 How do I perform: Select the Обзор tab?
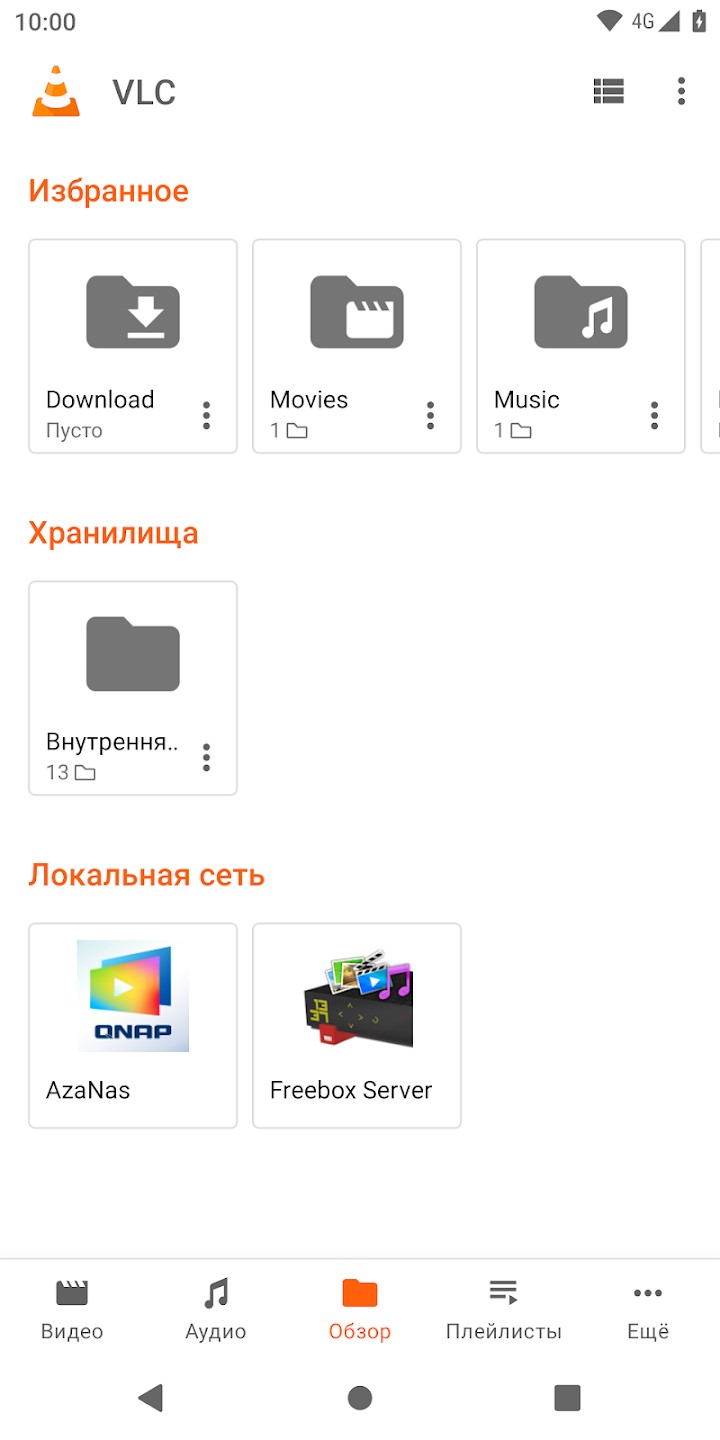[360, 1308]
